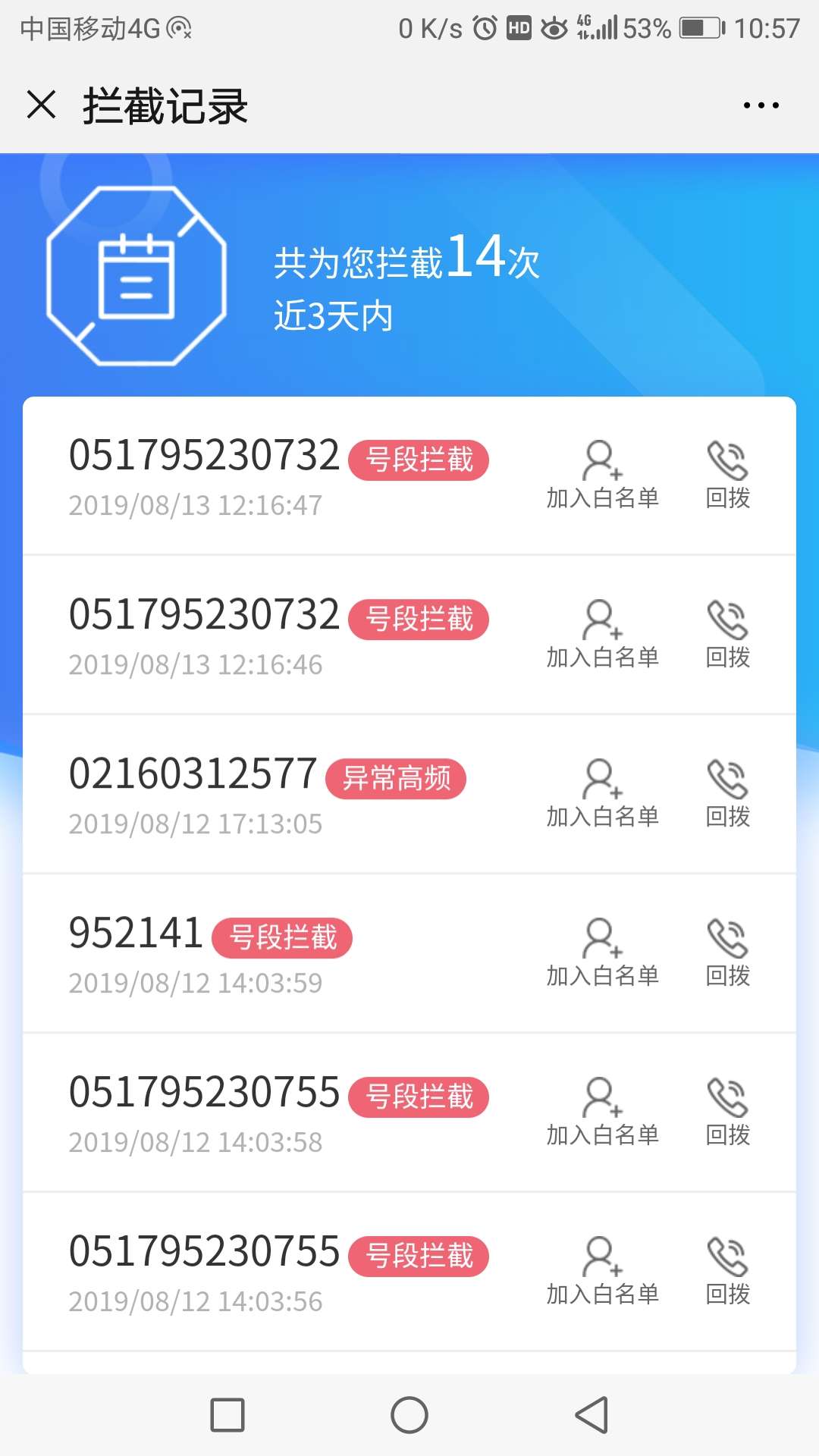Add 02160312577 to the whitelist
The image size is (819, 1456).
pyautogui.click(x=603, y=794)
